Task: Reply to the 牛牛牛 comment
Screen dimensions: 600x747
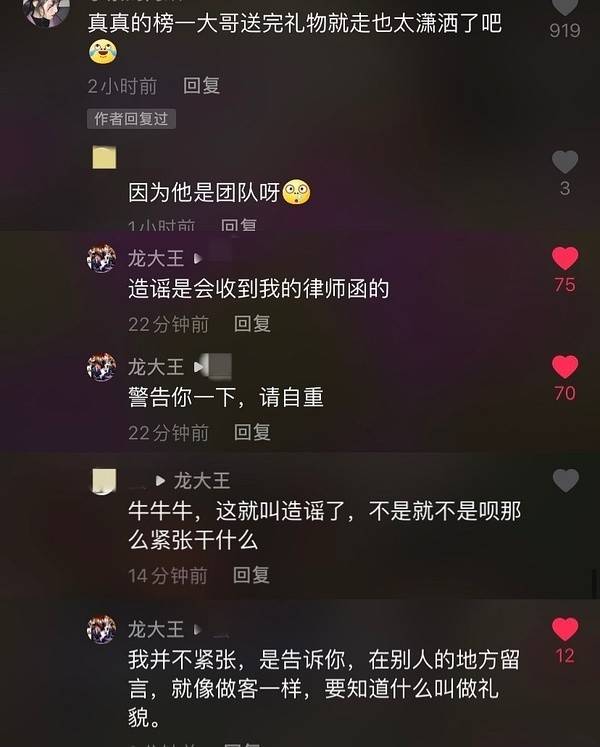Action: pos(251,575)
